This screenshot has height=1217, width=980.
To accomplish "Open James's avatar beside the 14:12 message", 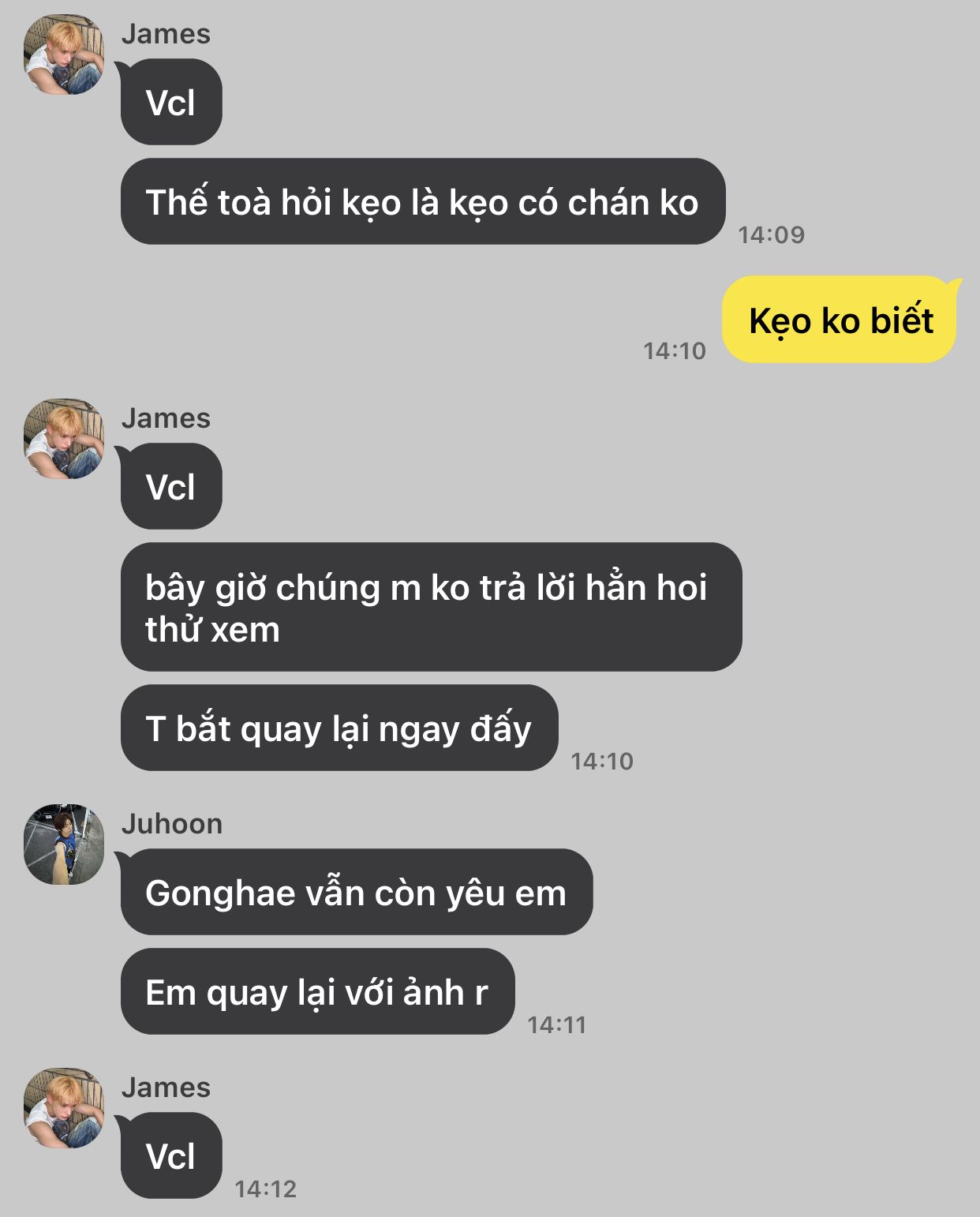I will click(64, 1108).
